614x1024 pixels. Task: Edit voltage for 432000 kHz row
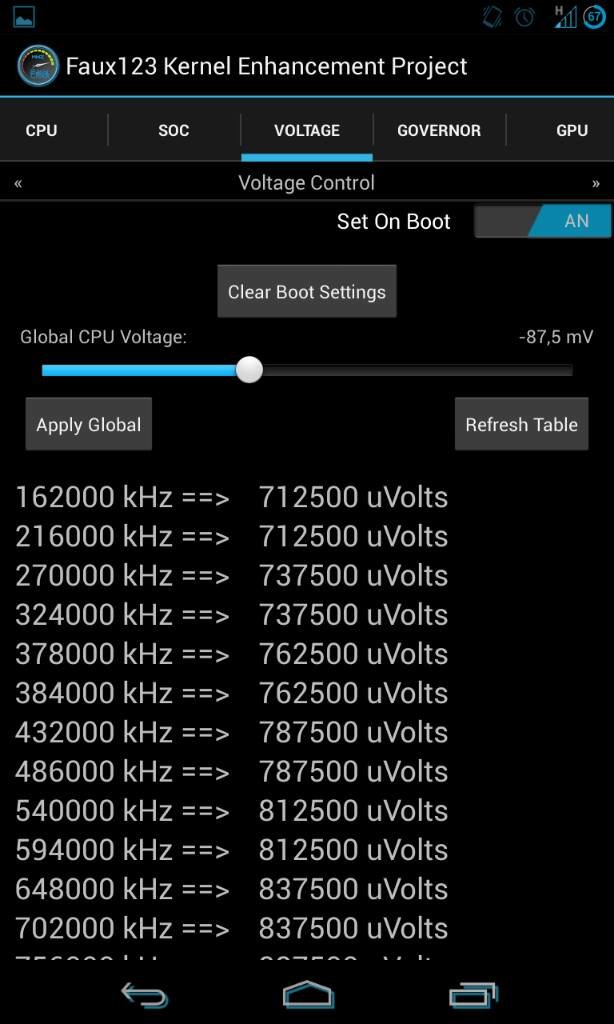point(232,733)
